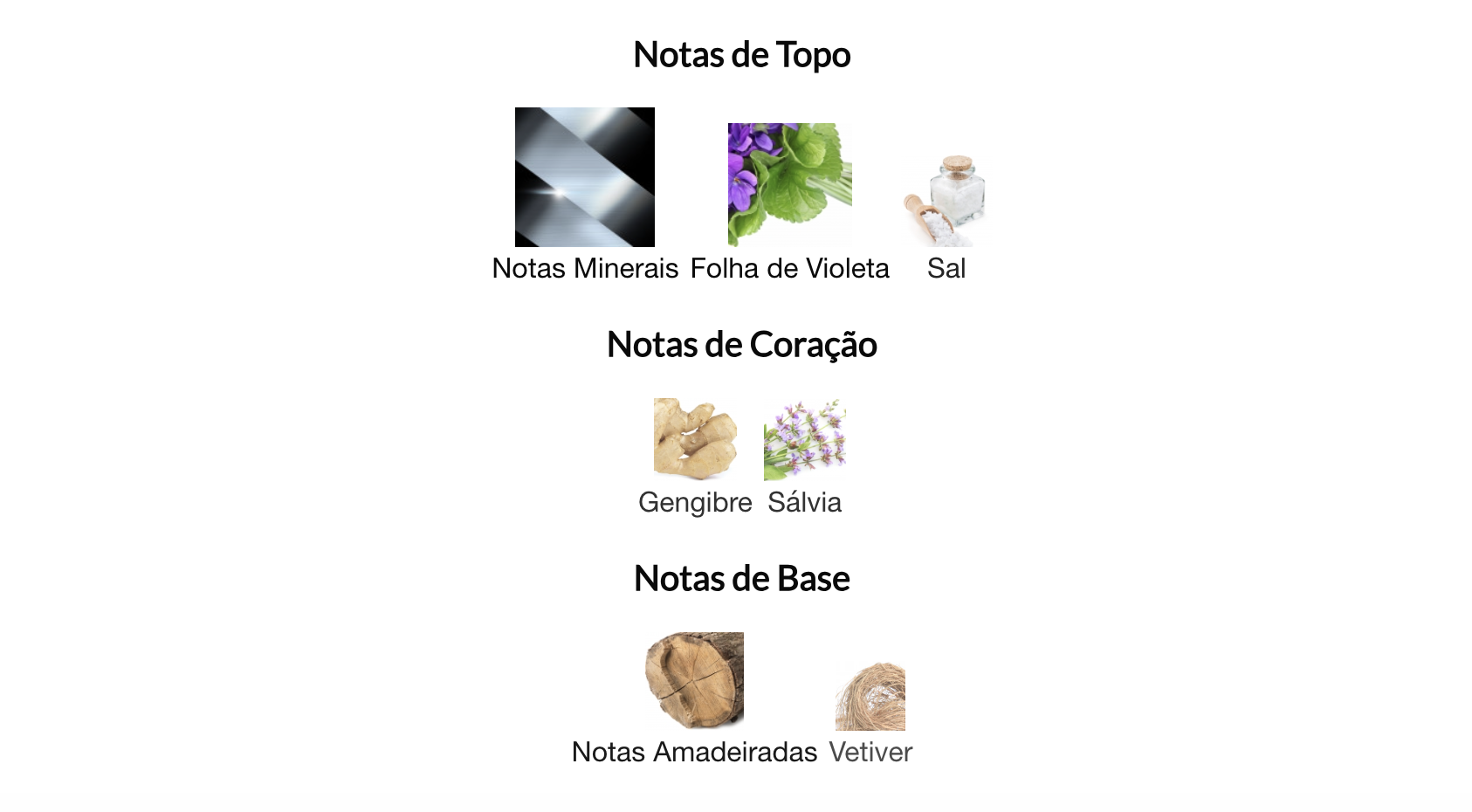Open the Notas Minerais note

585,178
